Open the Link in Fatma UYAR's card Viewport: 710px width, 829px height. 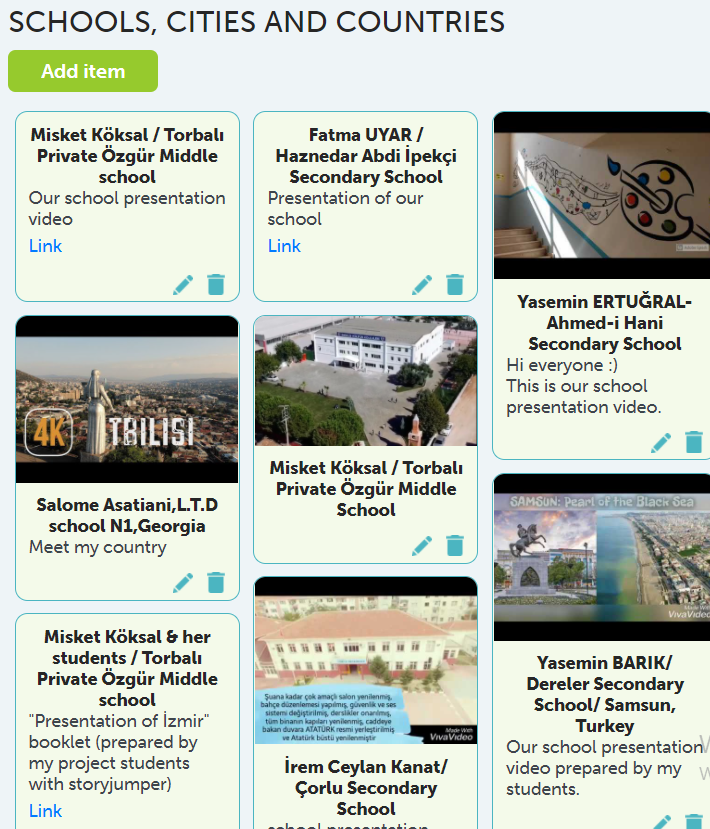(284, 246)
